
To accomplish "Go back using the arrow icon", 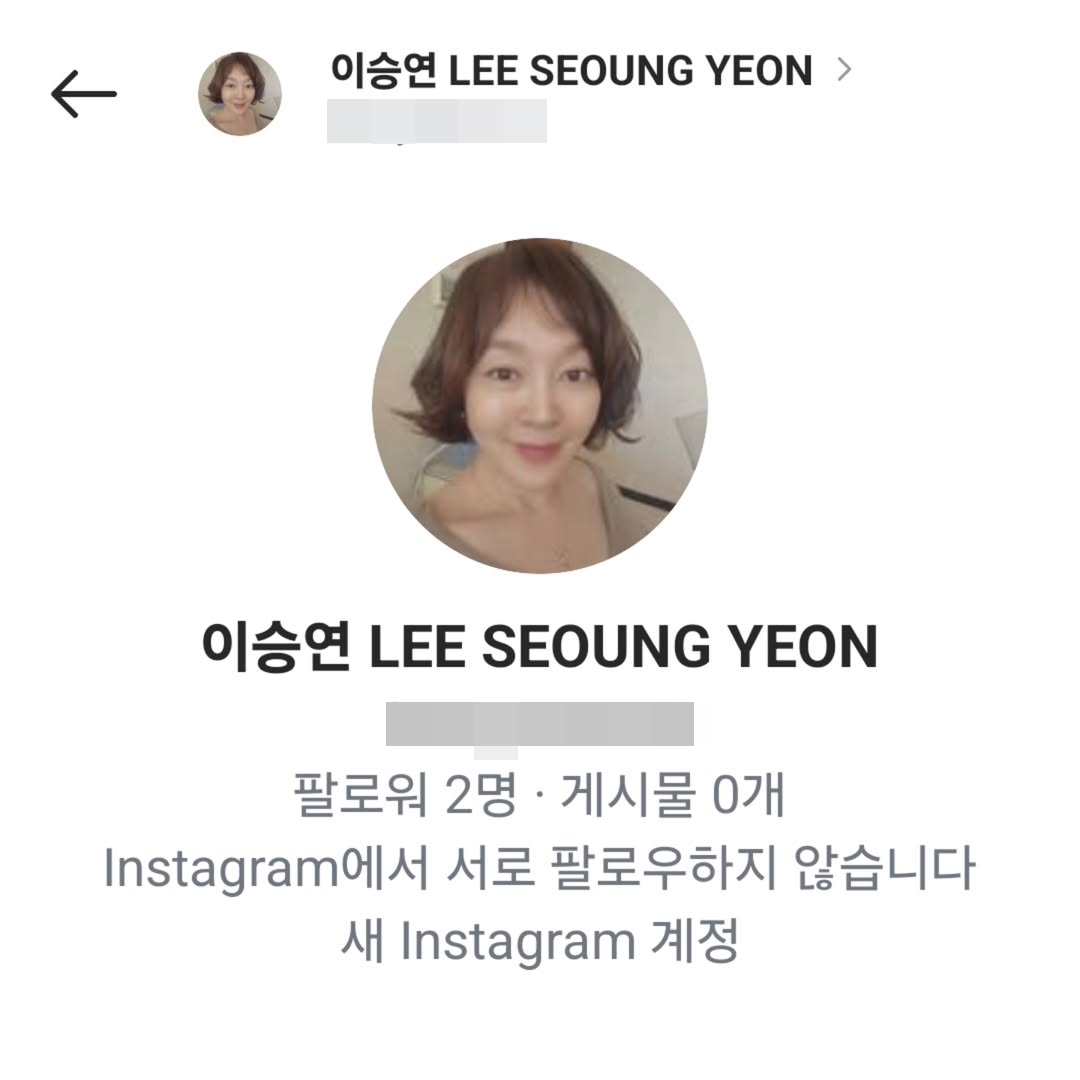I will click(84, 95).
